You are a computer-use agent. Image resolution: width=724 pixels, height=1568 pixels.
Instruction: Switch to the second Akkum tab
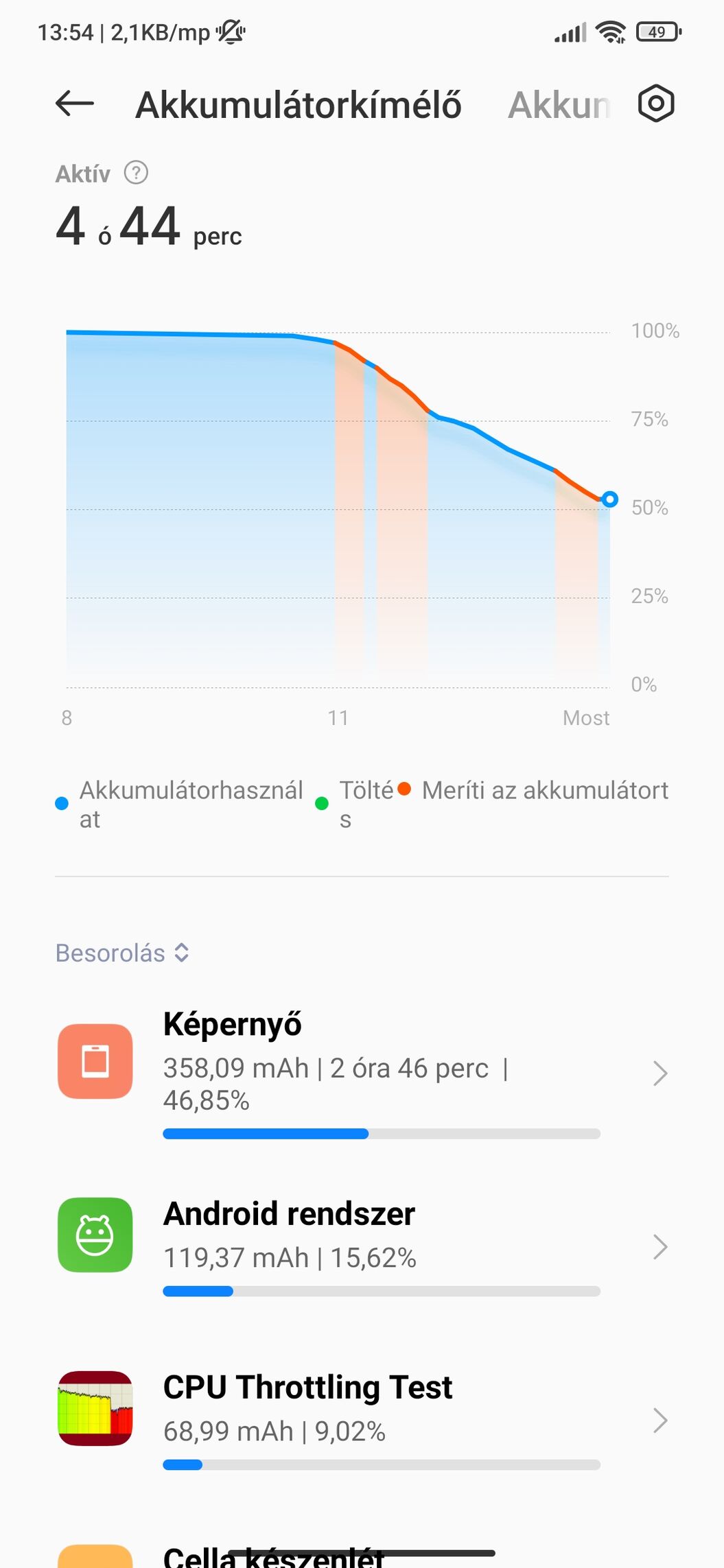559,105
